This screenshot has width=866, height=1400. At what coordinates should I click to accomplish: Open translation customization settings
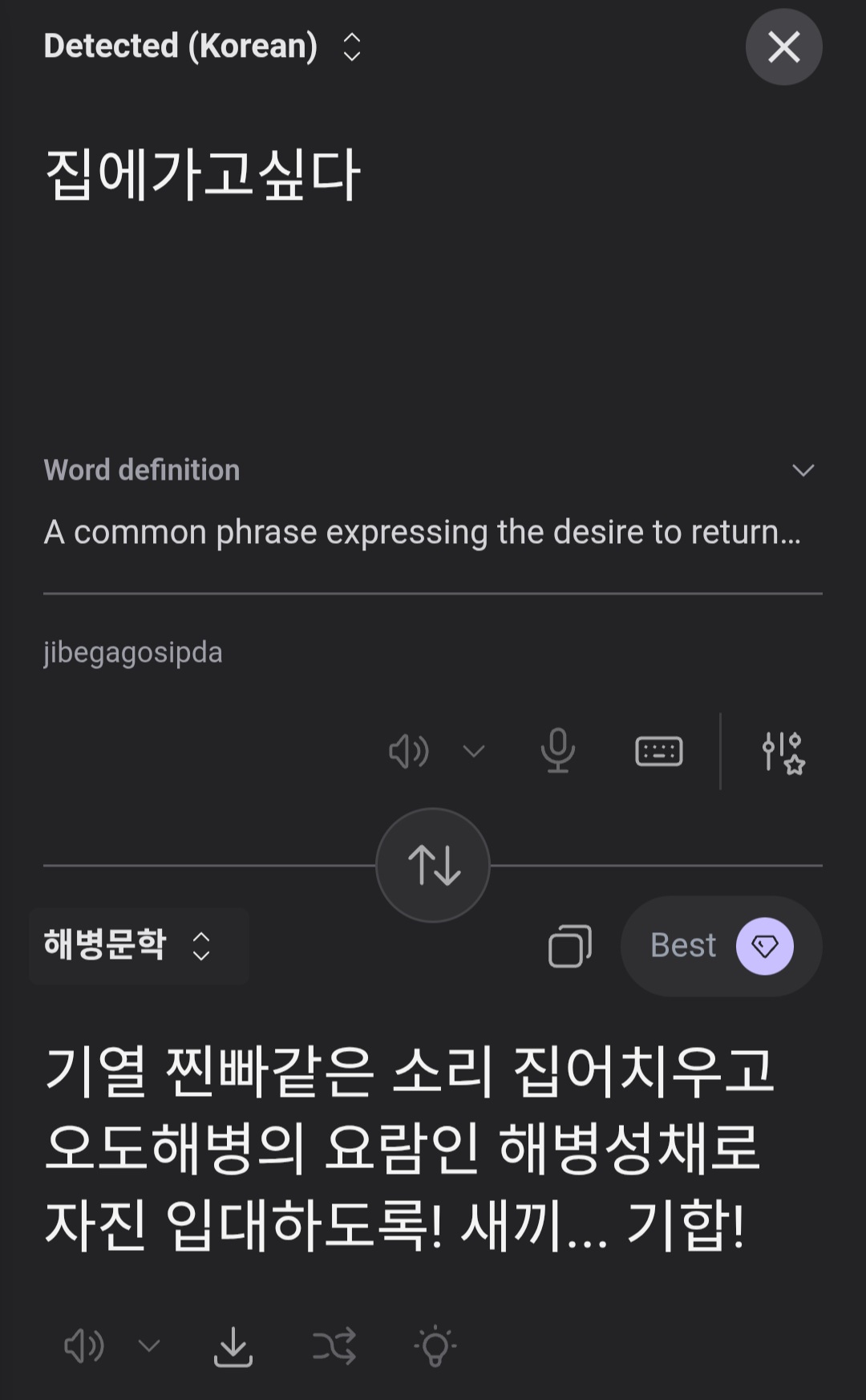click(783, 752)
